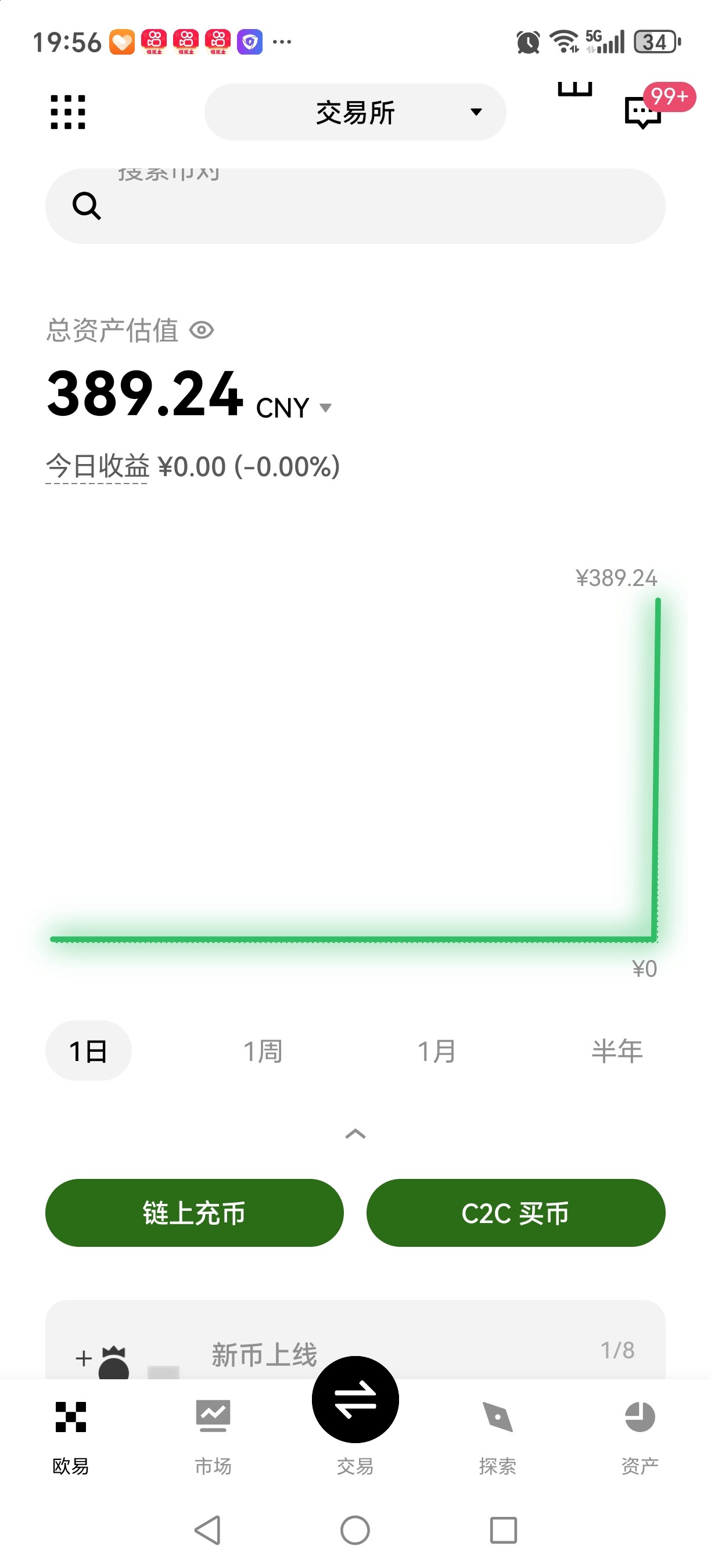Expand the 交易所 mode dropdown
The width and height of the screenshot is (711, 1568).
(355, 112)
